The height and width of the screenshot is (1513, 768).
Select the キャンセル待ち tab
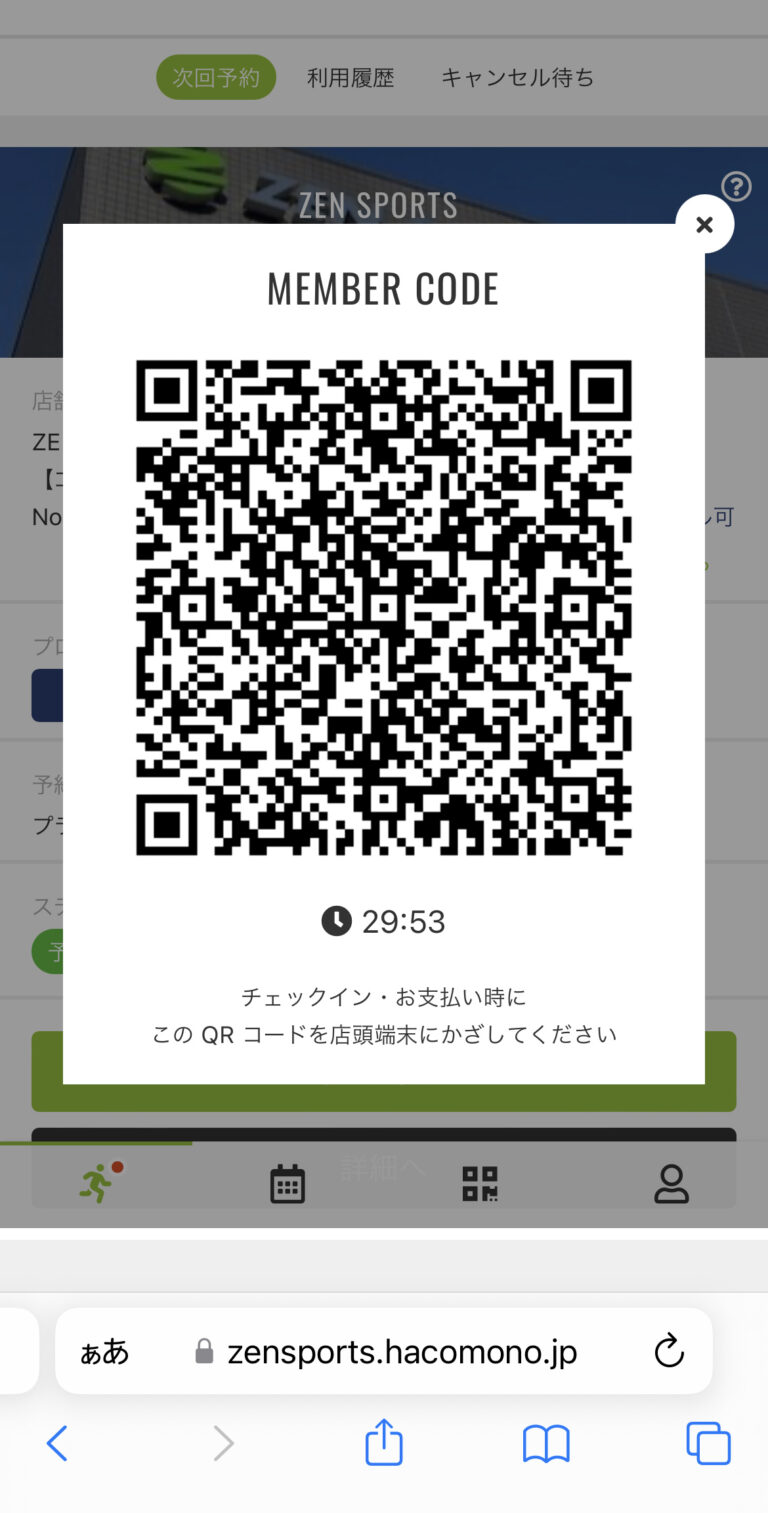[517, 77]
